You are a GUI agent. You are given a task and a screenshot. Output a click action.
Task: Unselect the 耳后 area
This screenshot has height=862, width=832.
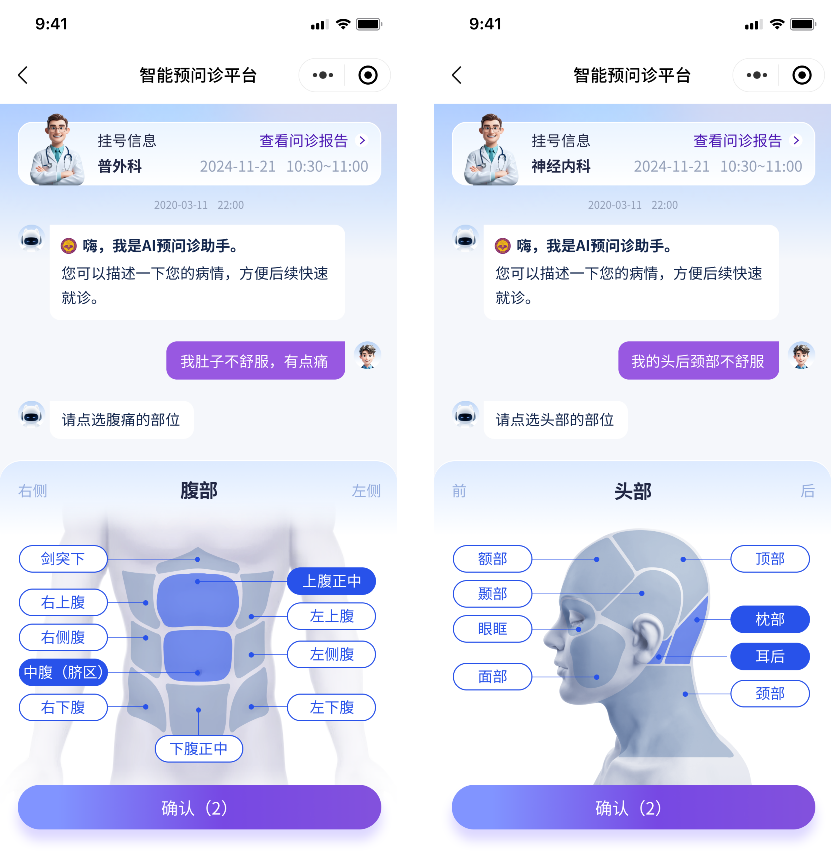pyautogui.click(x=769, y=657)
